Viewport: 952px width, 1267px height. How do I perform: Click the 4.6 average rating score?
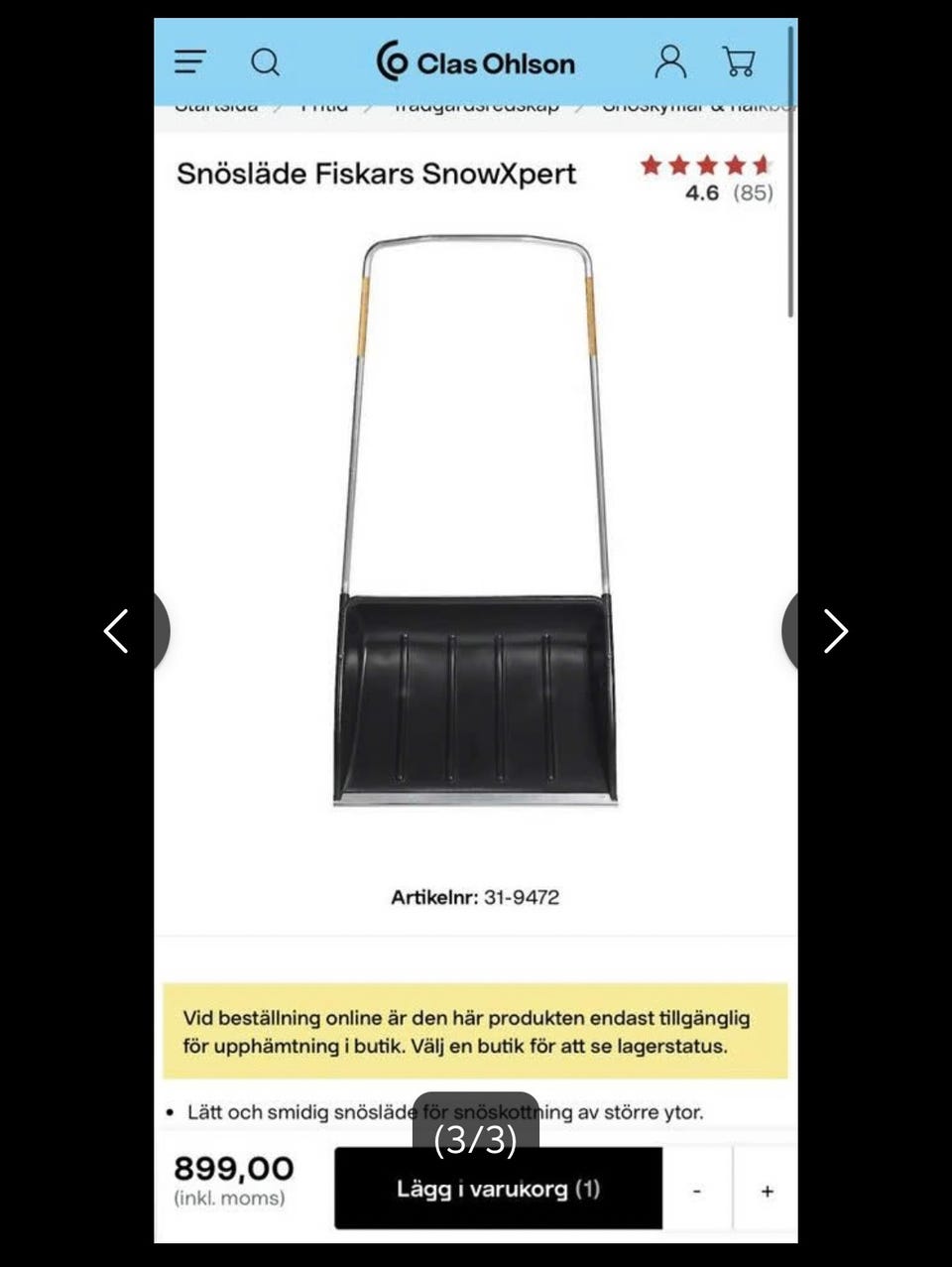(x=702, y=192)
